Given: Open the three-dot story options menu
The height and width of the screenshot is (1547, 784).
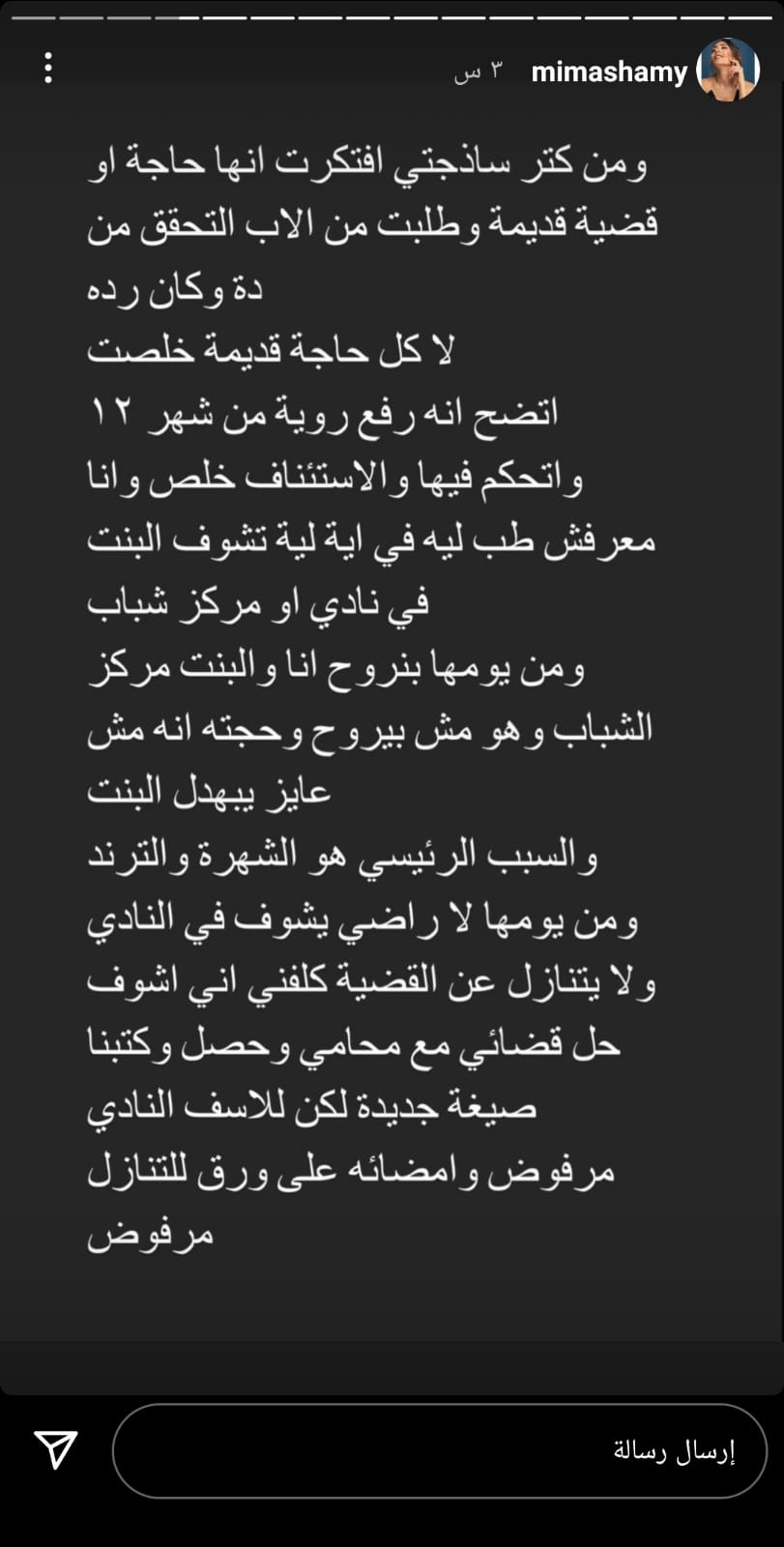Looking at the screenshot, I should point(48,69).
